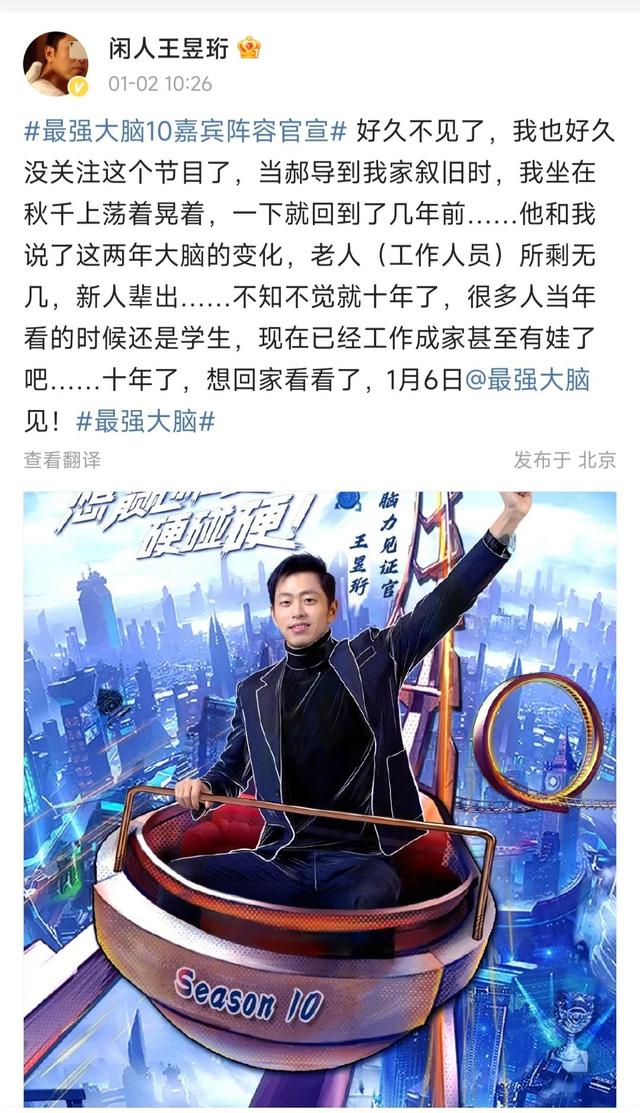Open 闲人王昱珩 profile by username
640x1113 pixels.
170,46
